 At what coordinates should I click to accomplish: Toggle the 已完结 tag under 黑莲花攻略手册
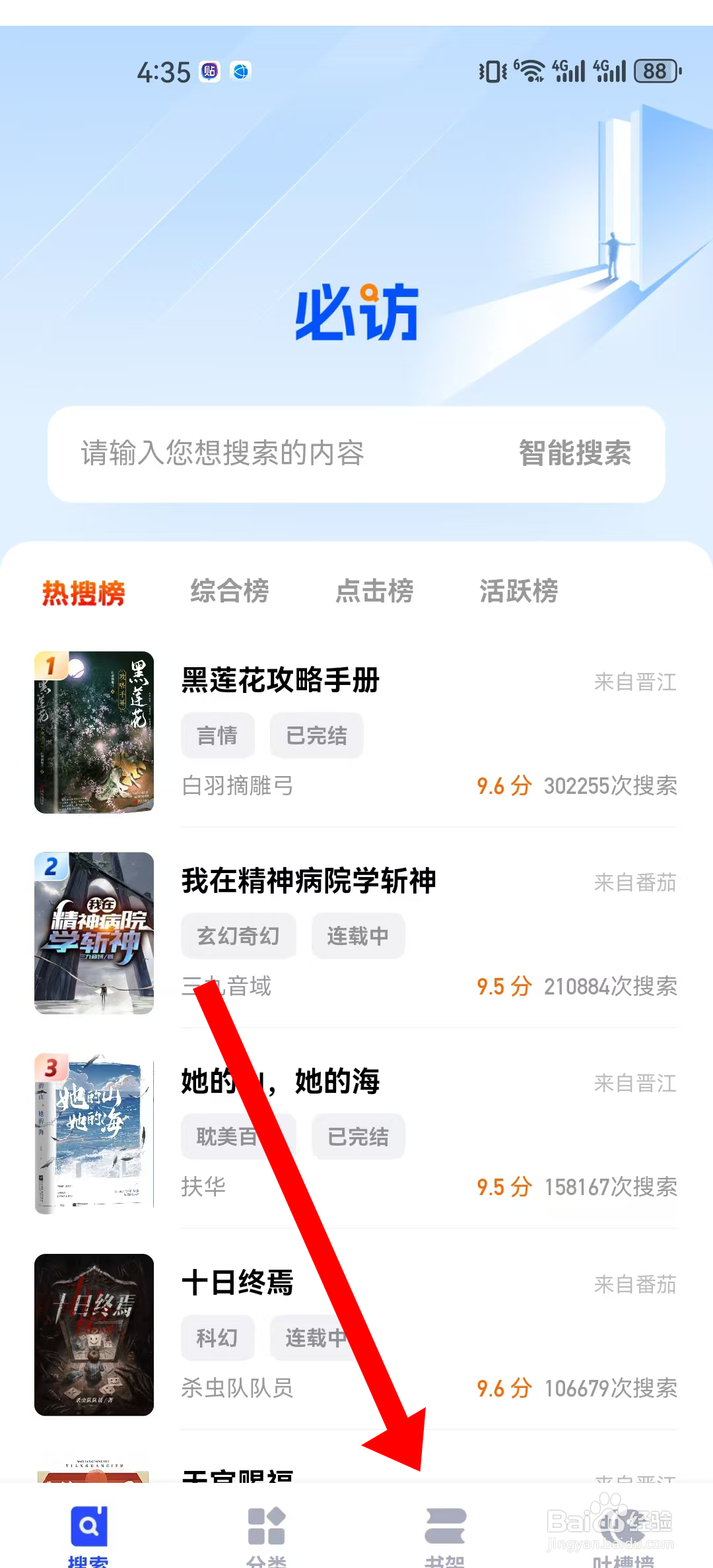[x=316, y=736]
